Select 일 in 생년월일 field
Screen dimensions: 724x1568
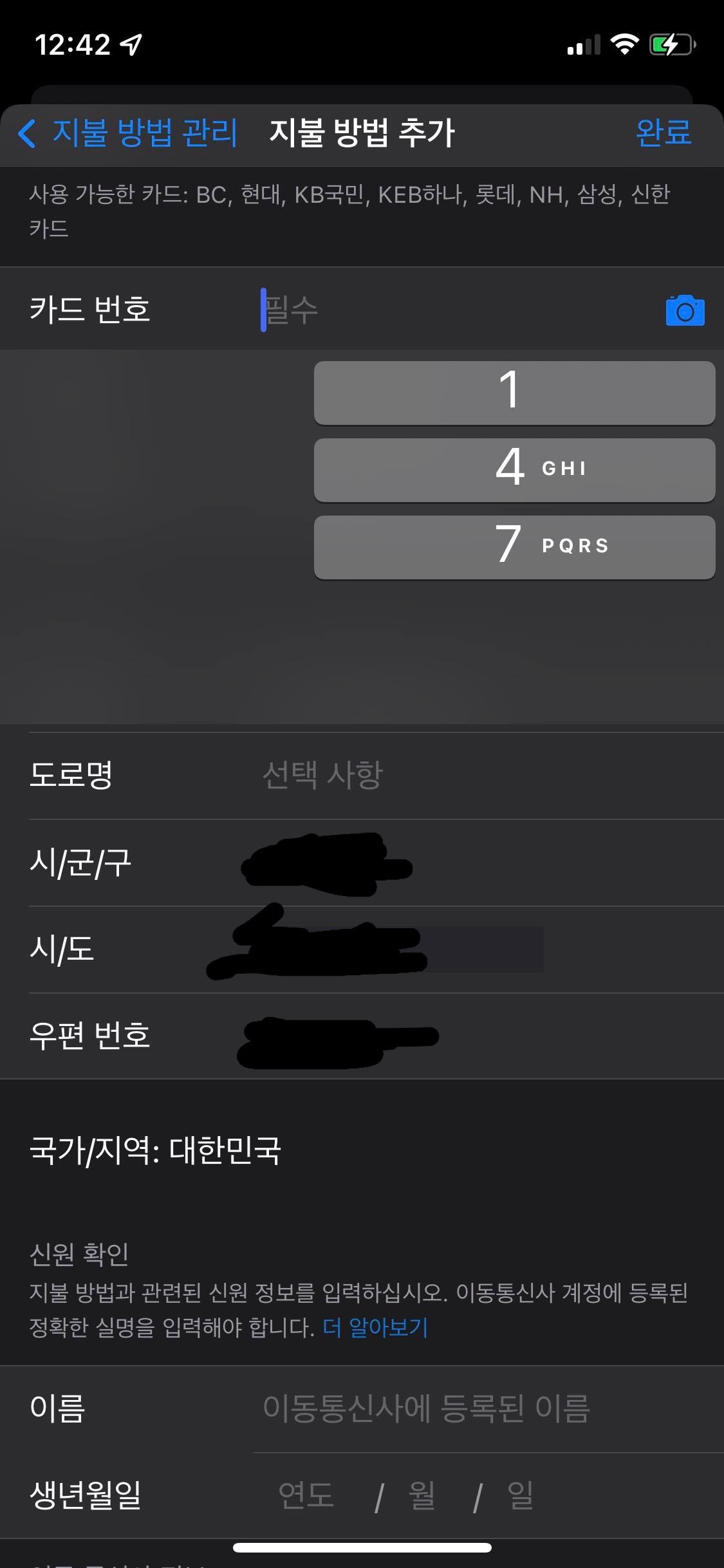point(520,1495)
